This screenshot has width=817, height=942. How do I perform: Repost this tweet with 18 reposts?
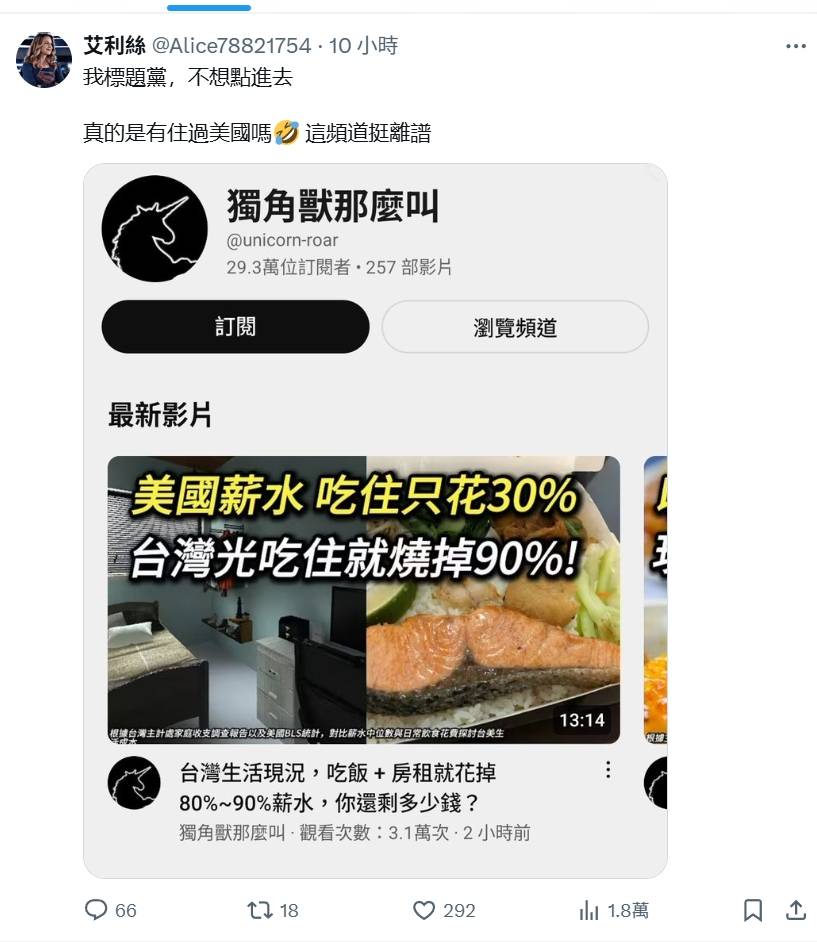pyautogui.click(x=260, y=910)
